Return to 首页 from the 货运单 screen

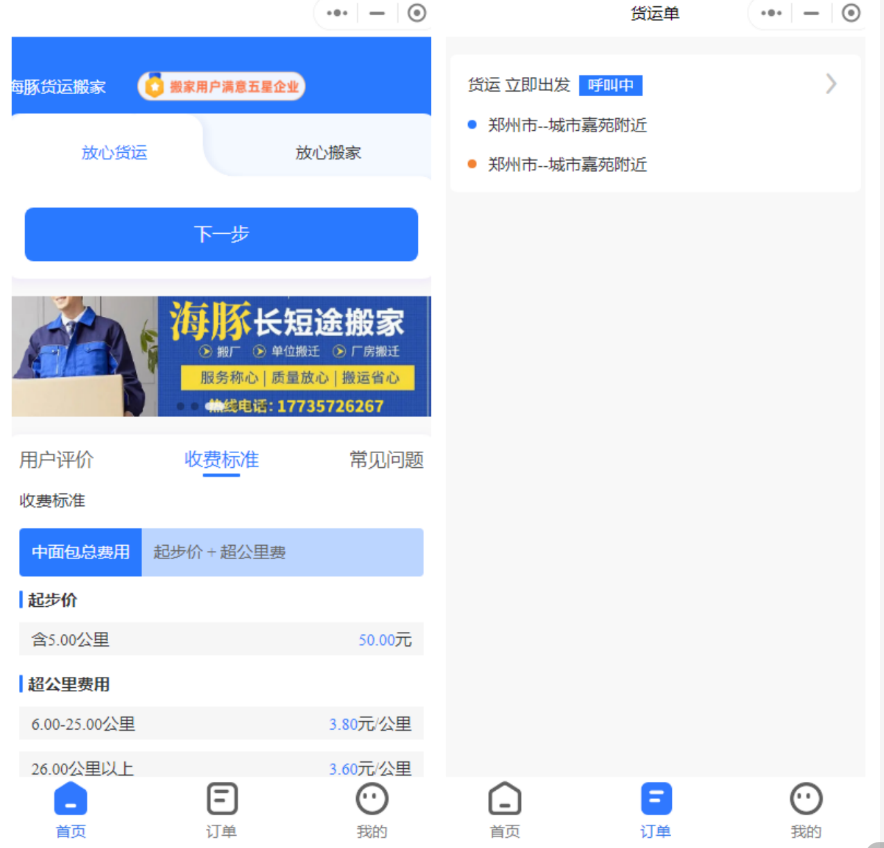click(x=505, y=809)
